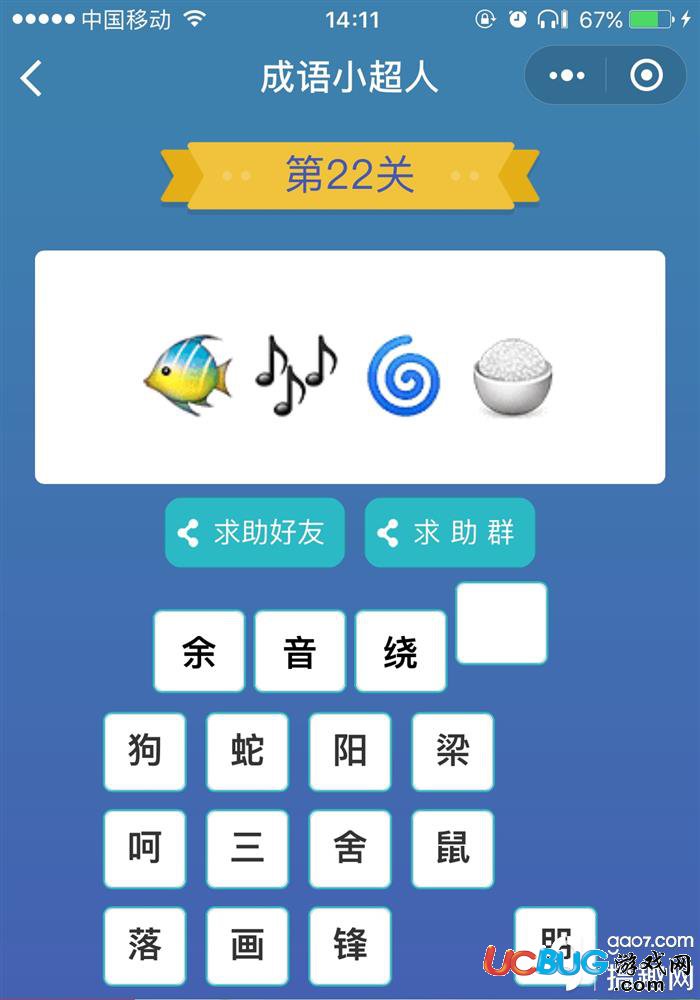This screenshot has width=700, height=1000.
Task: Choose the character 鼠
Action: [x=452, y=849]
